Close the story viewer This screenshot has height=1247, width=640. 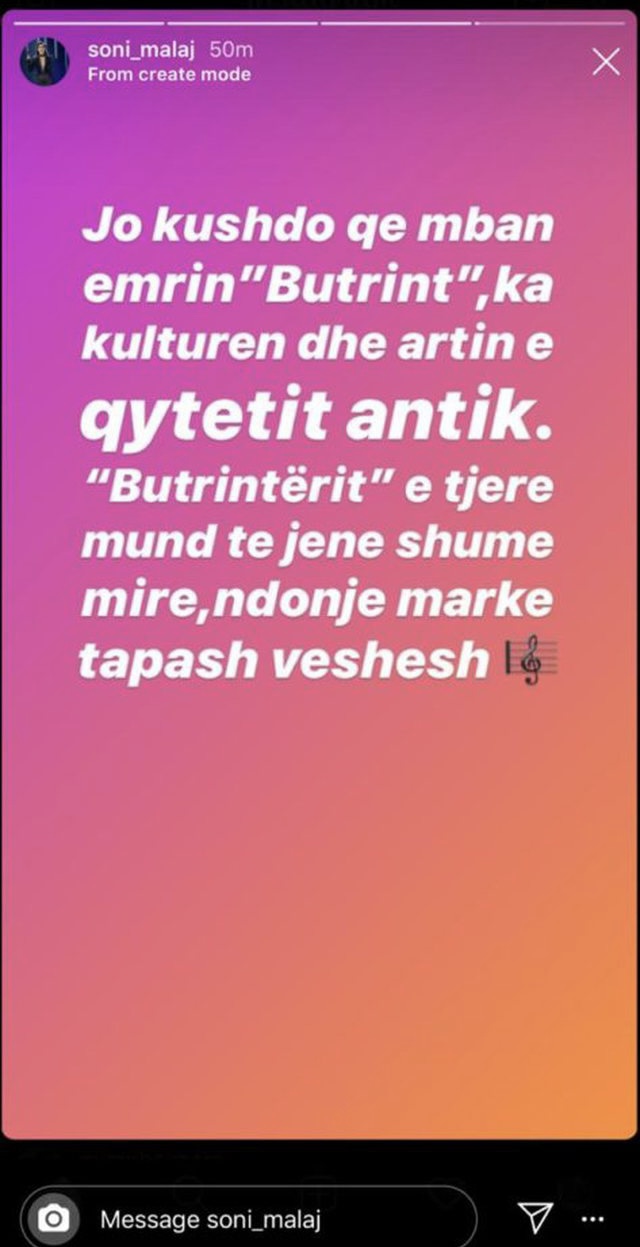605,62
